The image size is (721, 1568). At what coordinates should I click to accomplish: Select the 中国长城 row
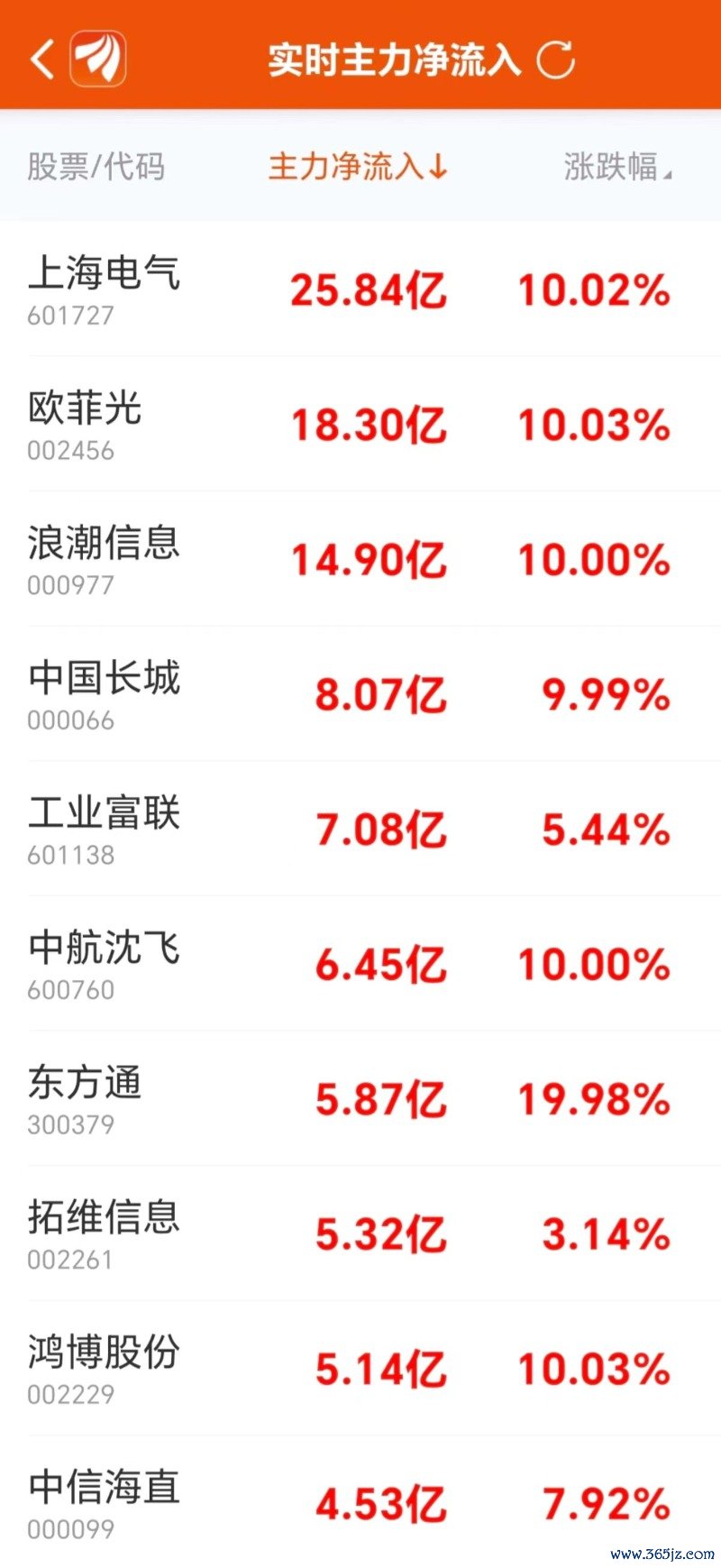point(360,693)
